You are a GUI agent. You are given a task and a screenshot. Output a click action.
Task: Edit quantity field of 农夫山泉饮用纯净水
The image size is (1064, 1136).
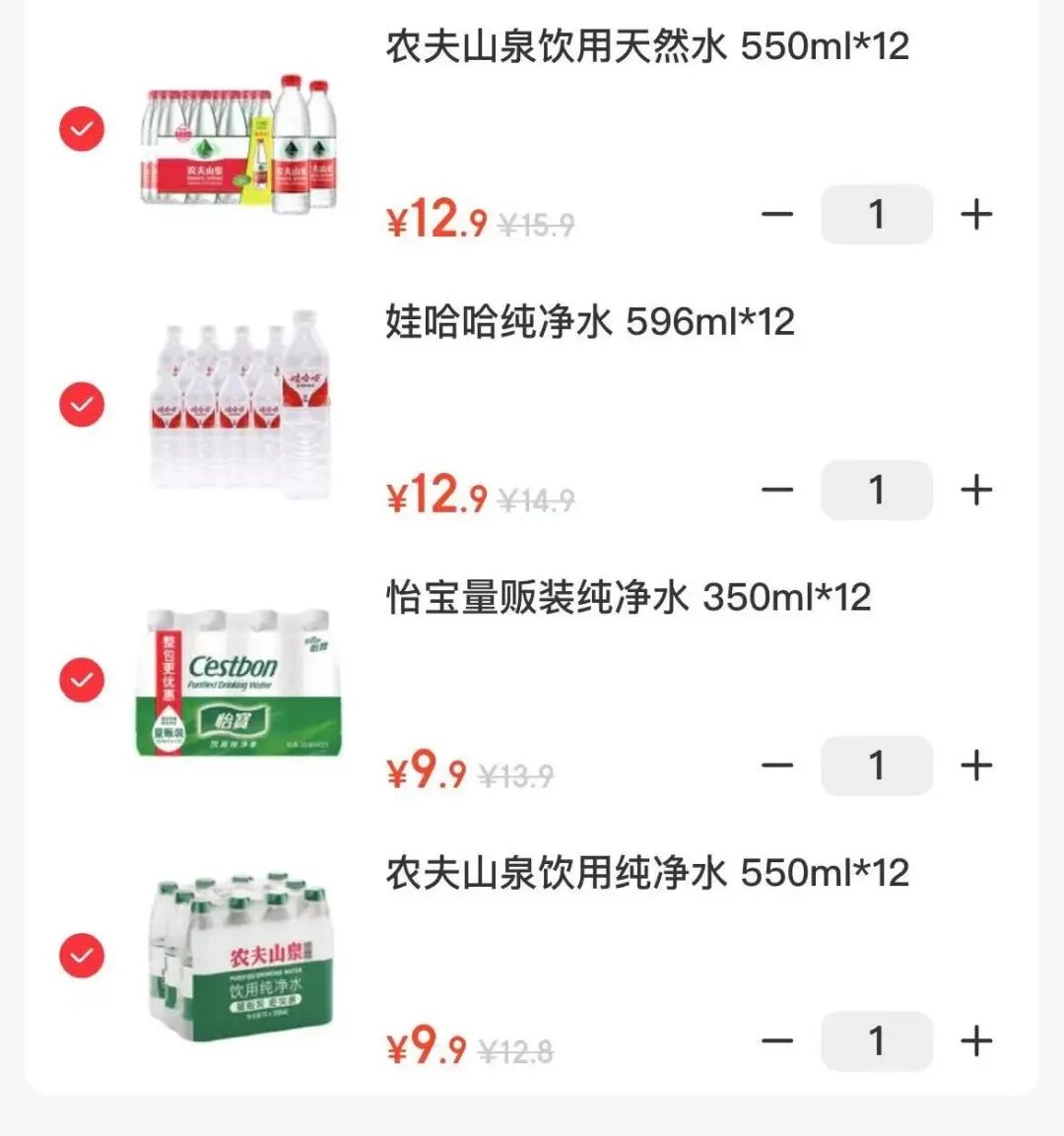coord(876,1040)
